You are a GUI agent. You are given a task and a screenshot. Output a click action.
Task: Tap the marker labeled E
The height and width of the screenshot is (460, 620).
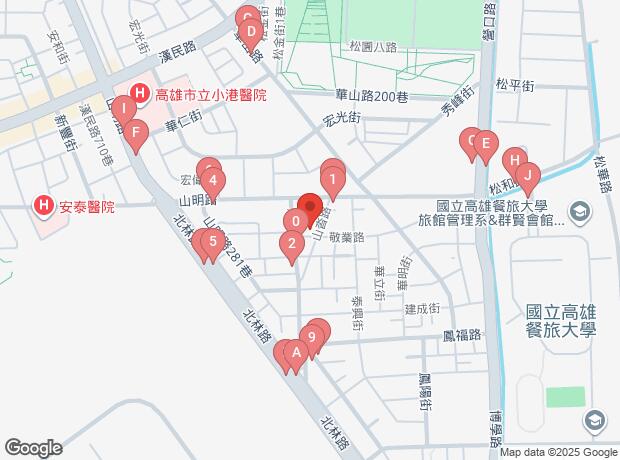[485, 144]
